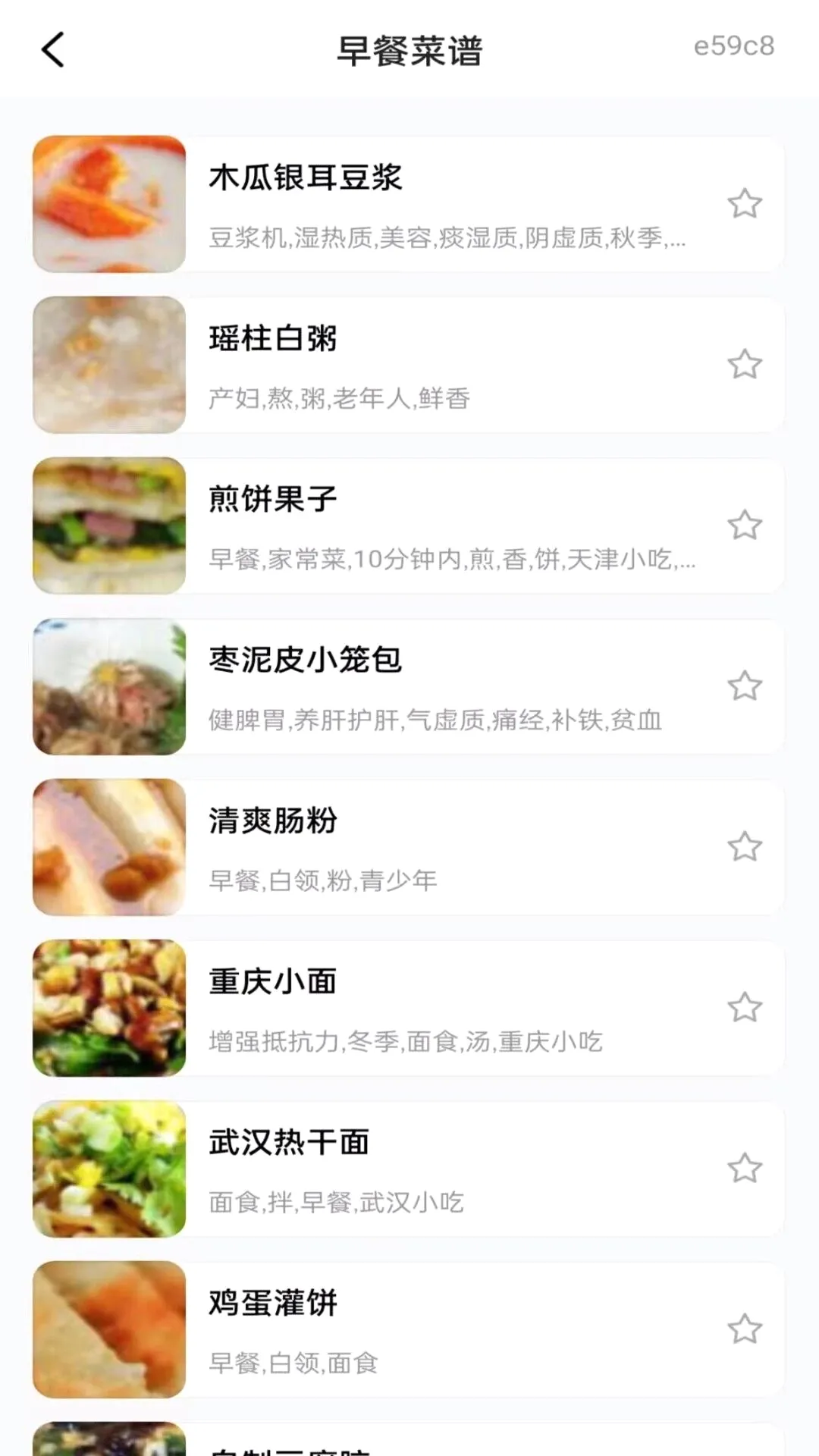The image size is (819, 1456).
Task: Favorite 鸡蛋灌饼 with its star icon
Action: click(745, 1329)
